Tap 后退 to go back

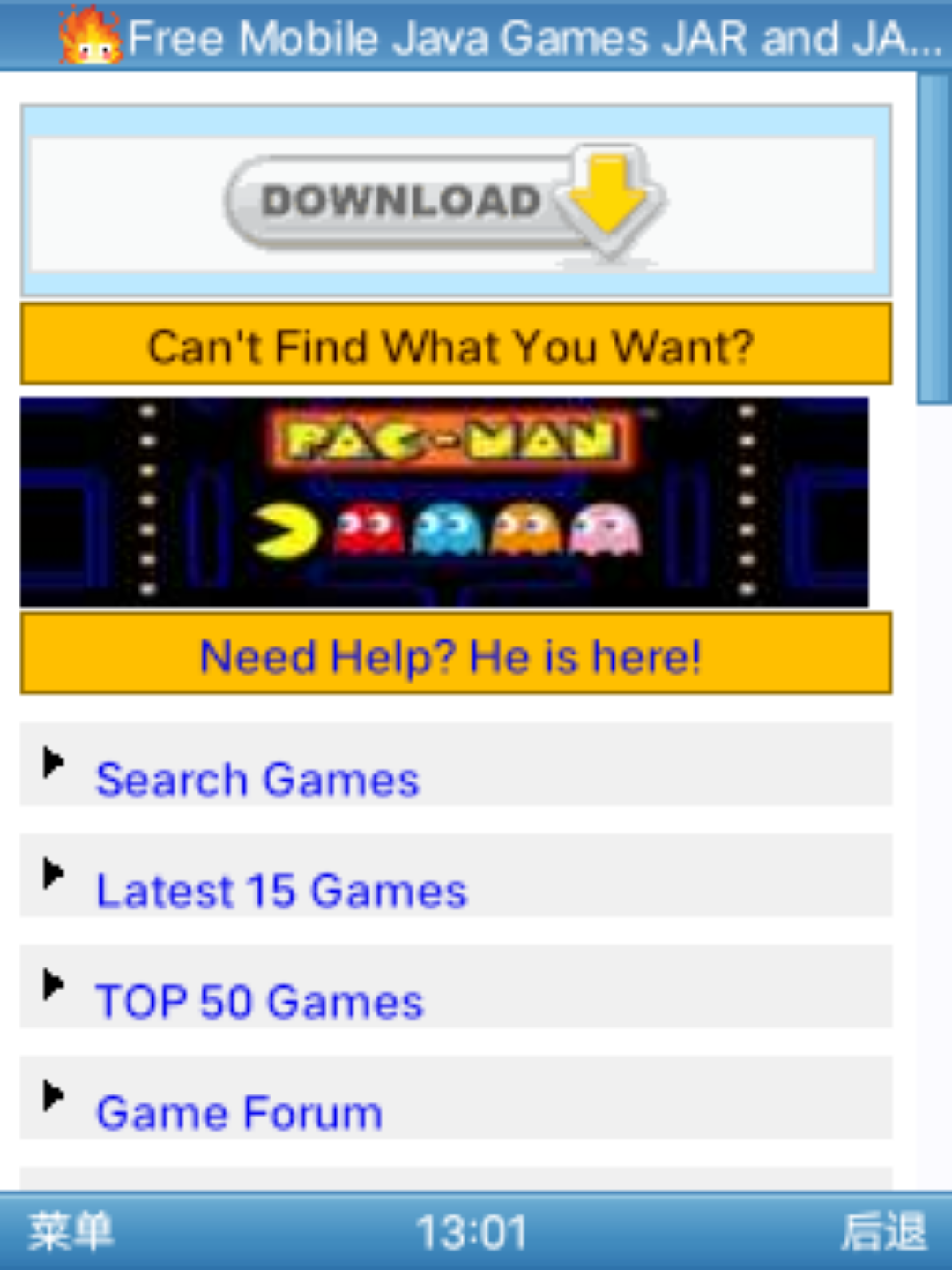point(883,1231)
